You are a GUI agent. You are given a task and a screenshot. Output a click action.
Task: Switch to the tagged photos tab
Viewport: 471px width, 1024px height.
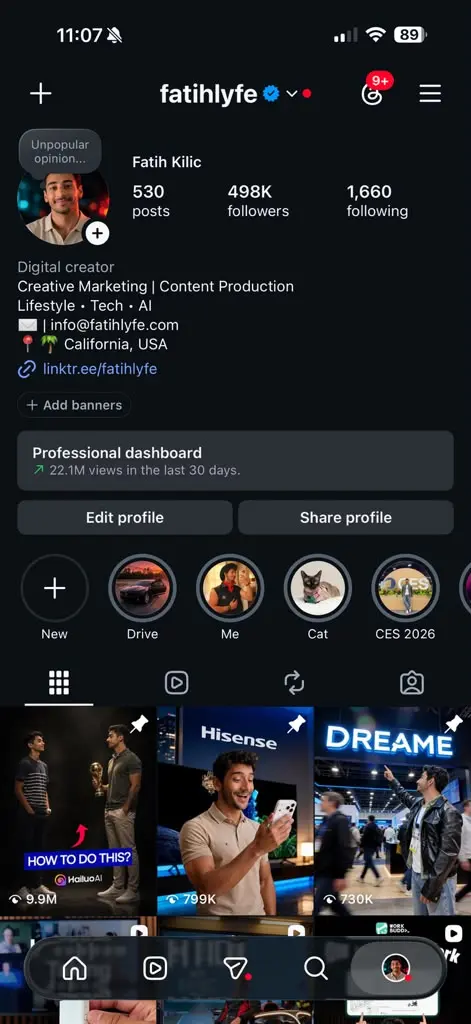pos(412,683)
